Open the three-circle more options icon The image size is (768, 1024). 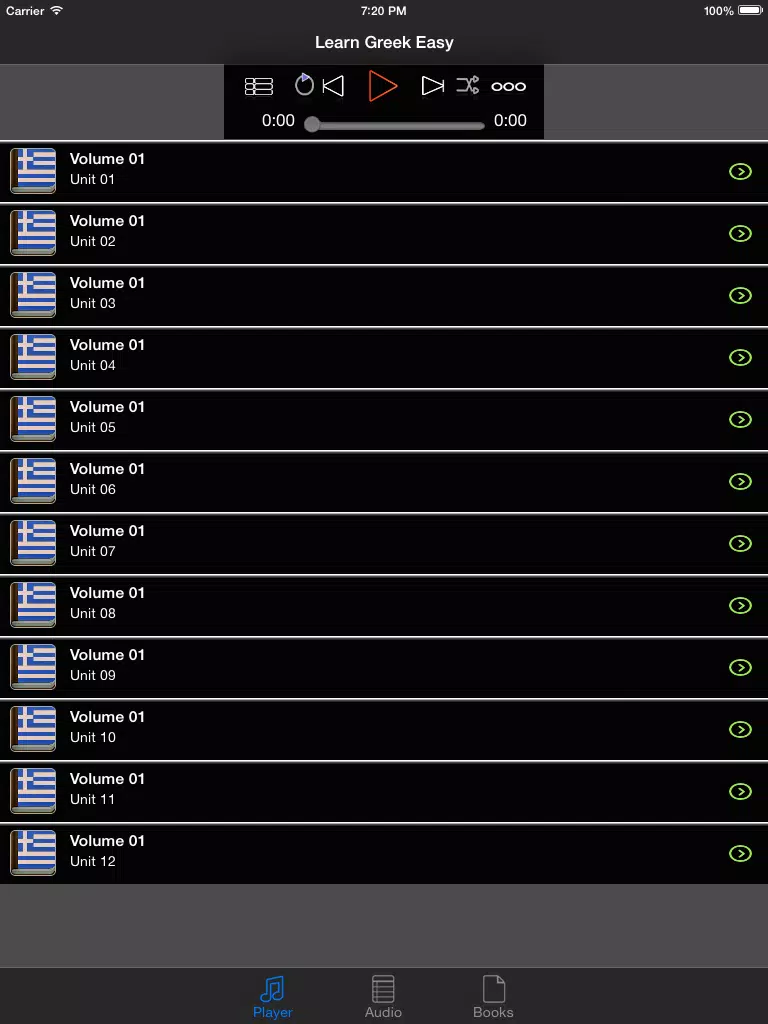(x=508, y=87)
